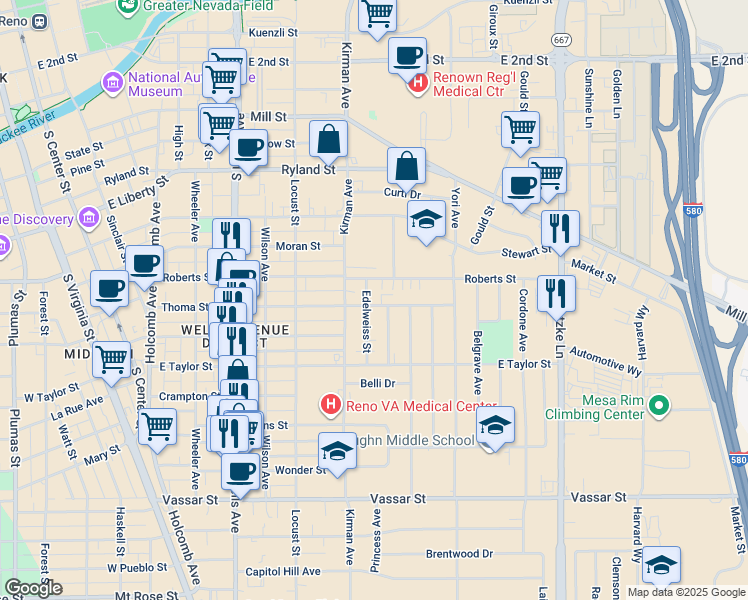Open the coffee marker at Holcomb Ave
The width and height of the screenshot is (748, 600).
[x=144, y=264]
